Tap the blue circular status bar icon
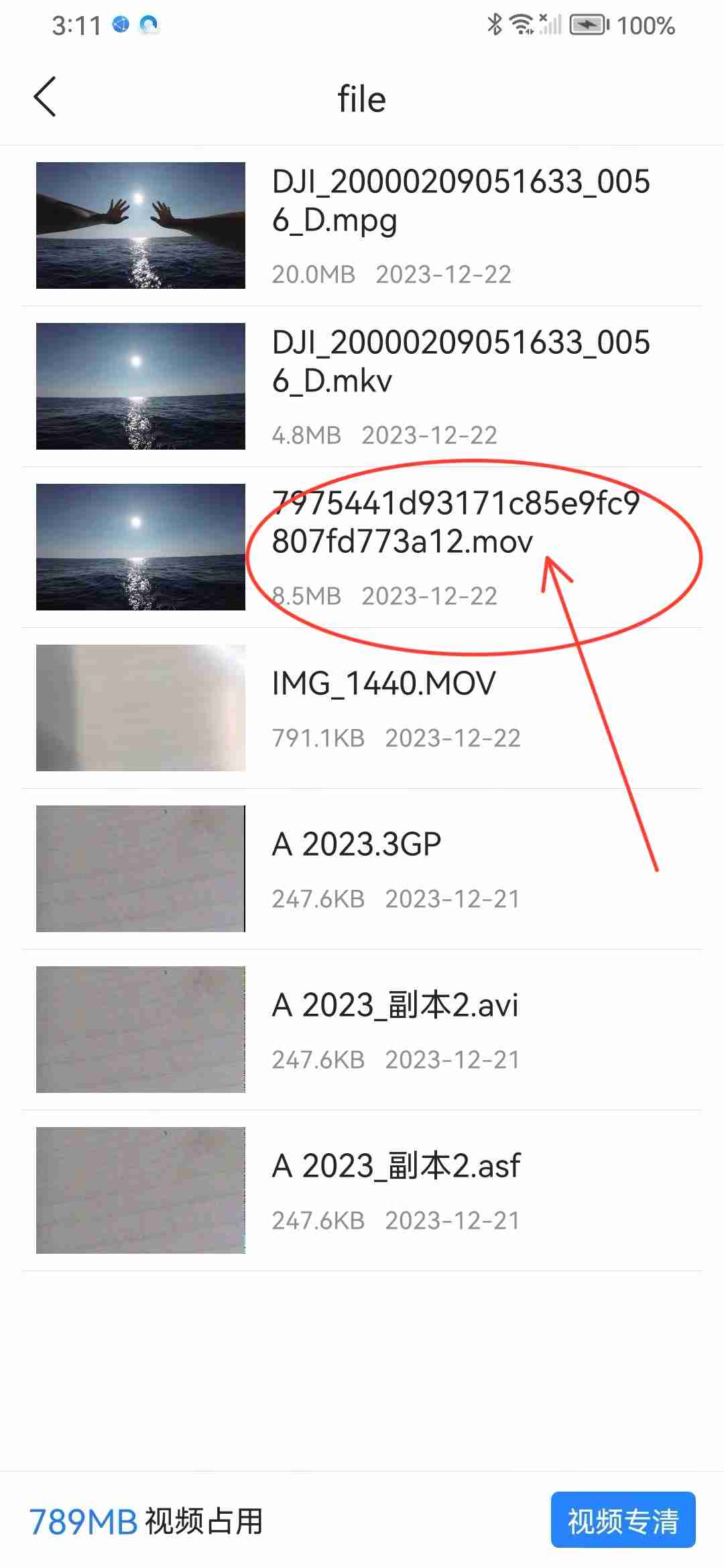 point(149,25)
